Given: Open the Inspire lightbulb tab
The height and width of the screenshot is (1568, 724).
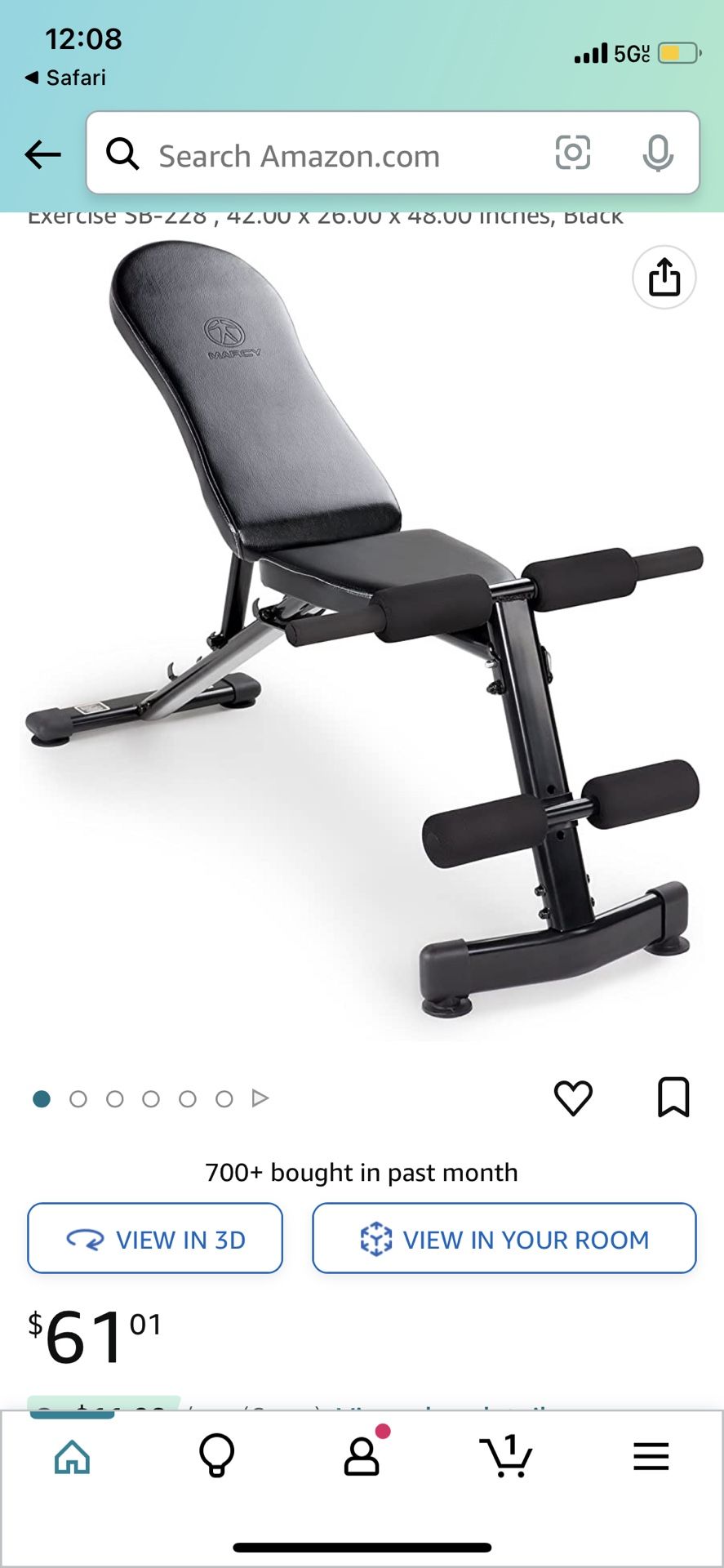Looking at the screenshot, I should 216,1458.
